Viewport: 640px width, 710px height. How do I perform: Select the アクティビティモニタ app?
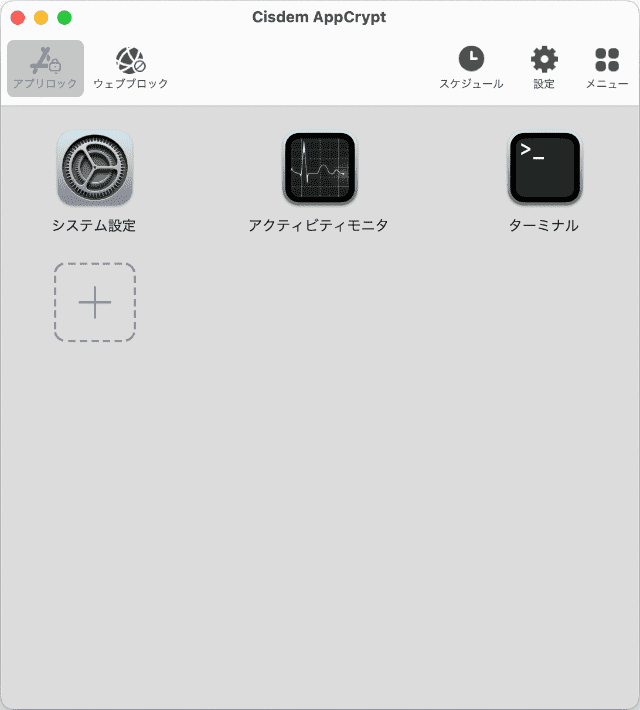(319, 168)
